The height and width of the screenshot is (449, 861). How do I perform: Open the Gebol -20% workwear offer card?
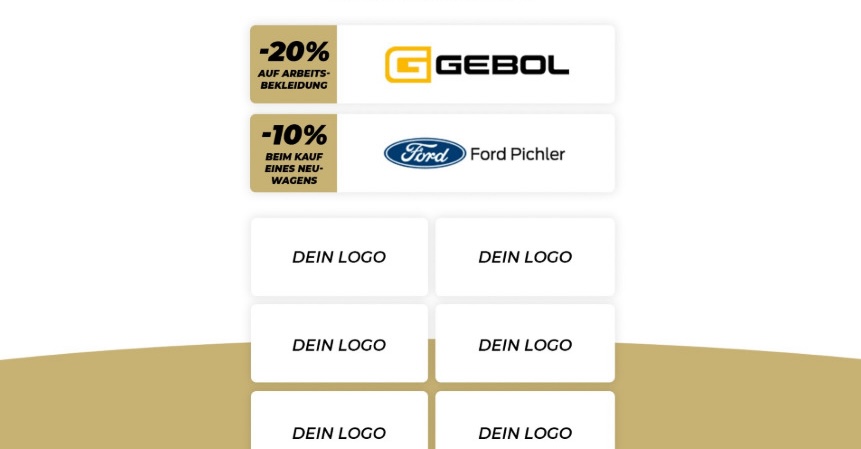432,65
